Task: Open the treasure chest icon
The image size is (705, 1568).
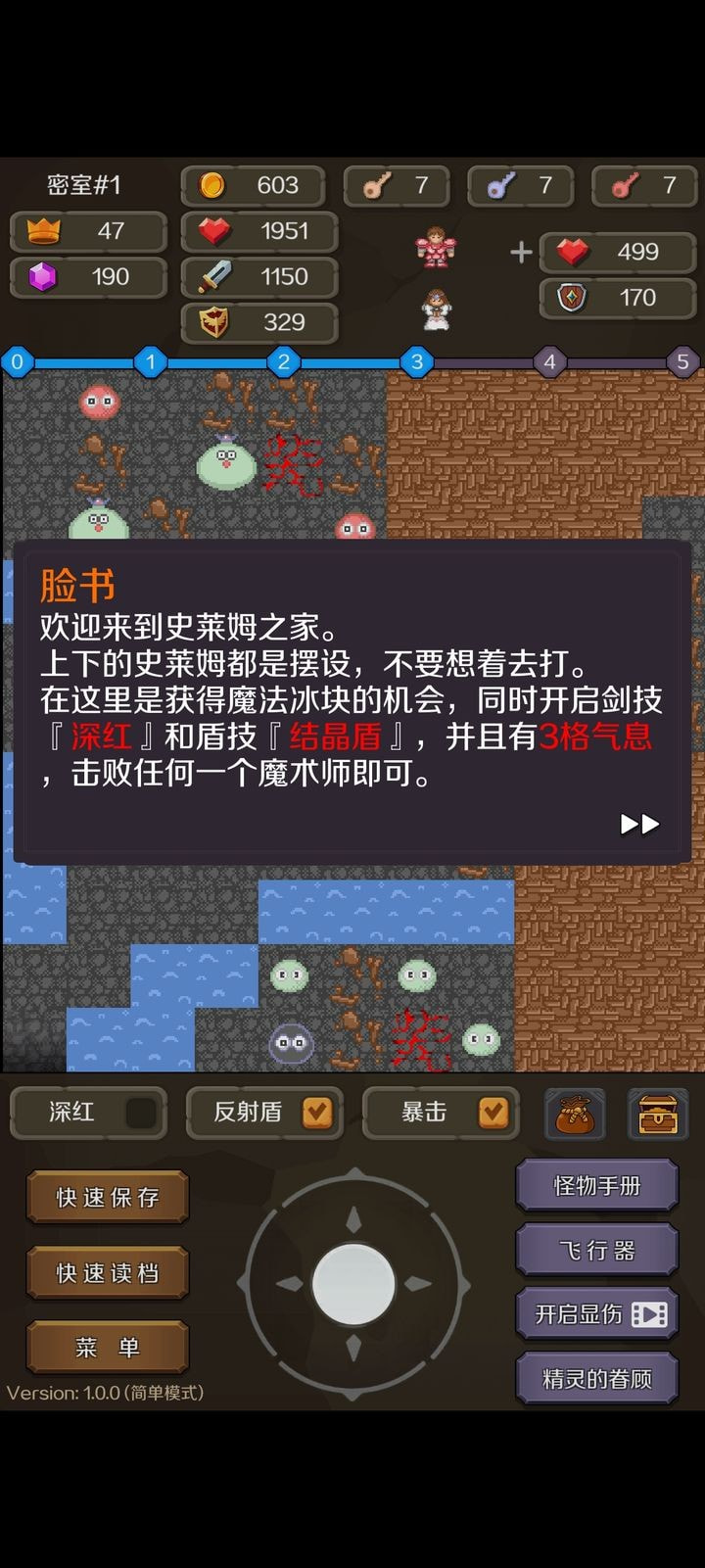Action: (x=657, y=1114)
